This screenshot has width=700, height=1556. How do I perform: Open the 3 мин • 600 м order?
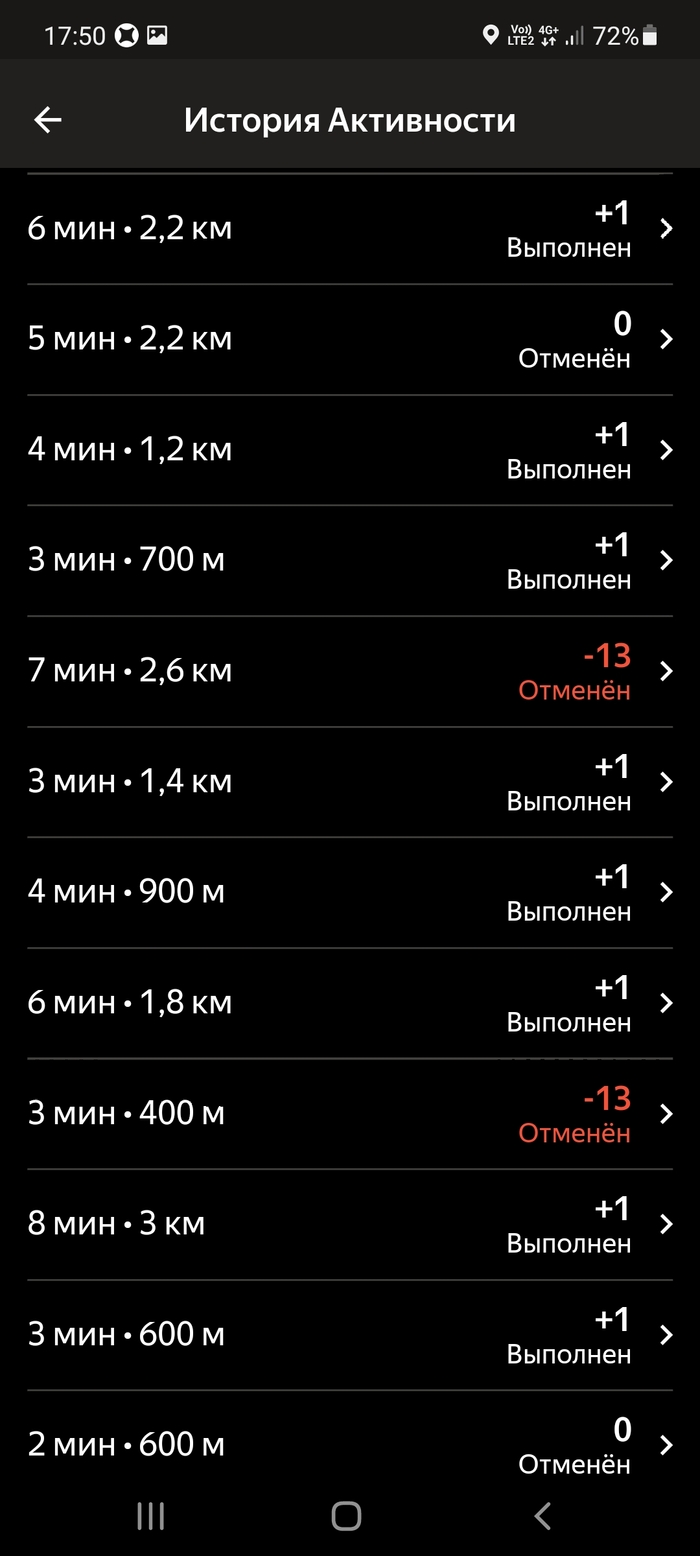pyautogui.click(x=350, y=1335)
